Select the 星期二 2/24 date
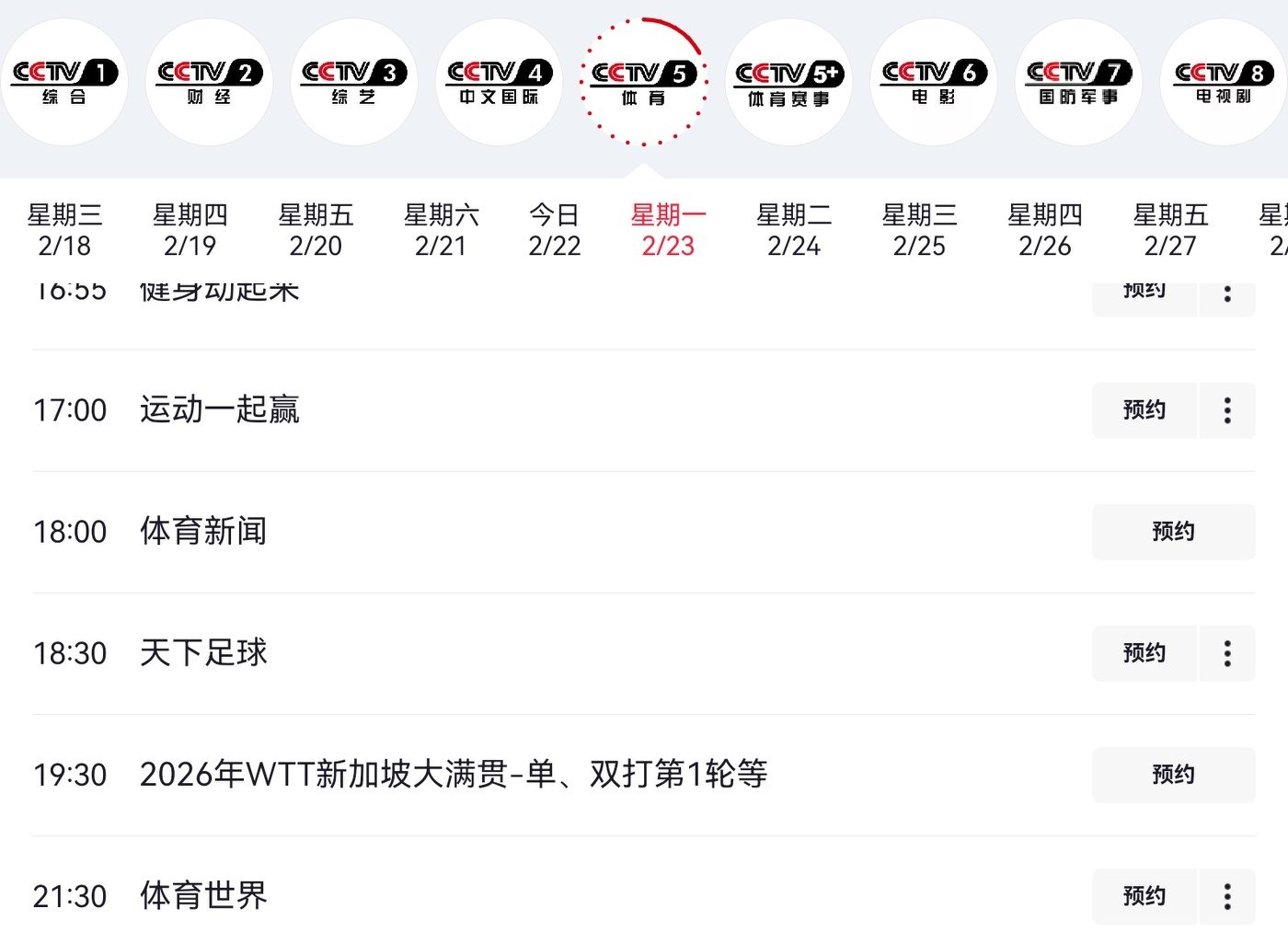This screenshot has width=1288, height=932. point(794,230)
